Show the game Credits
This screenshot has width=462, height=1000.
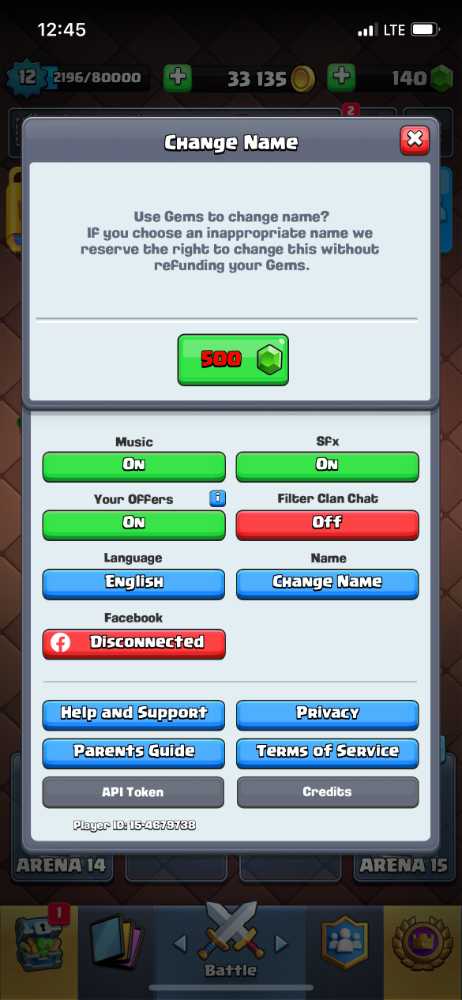(328, 792)
